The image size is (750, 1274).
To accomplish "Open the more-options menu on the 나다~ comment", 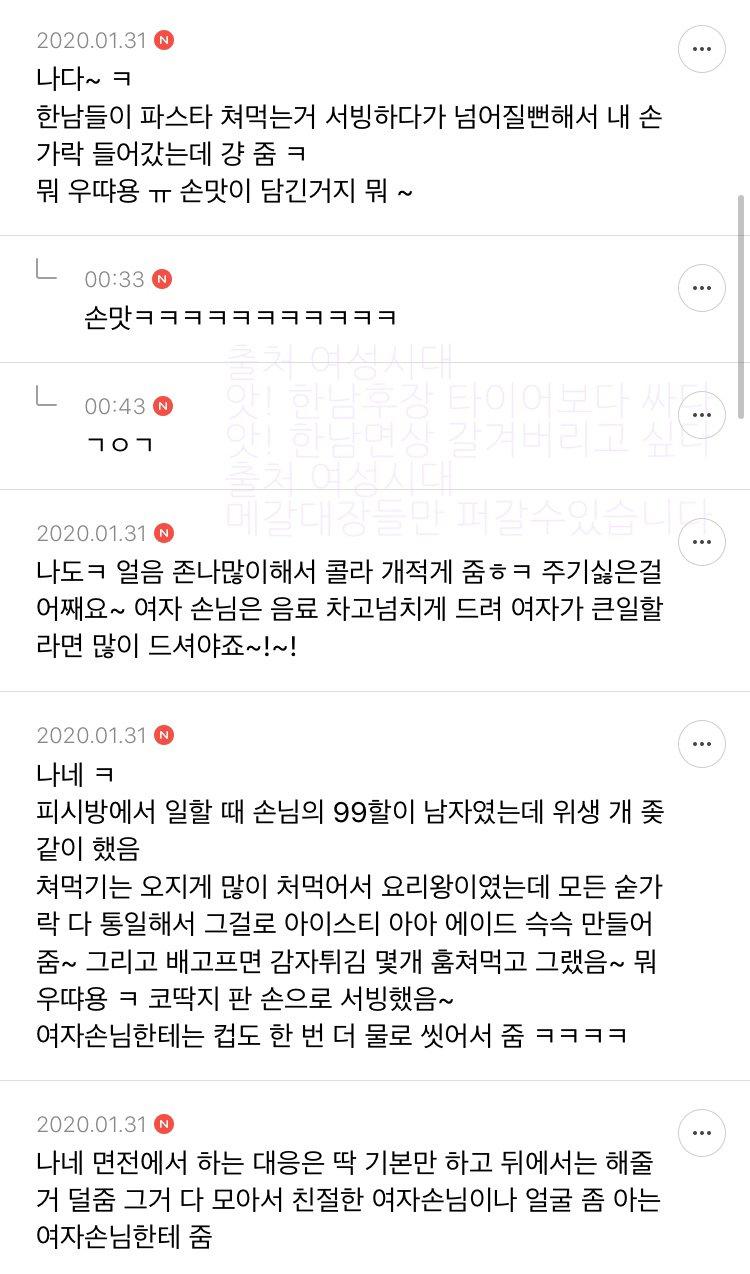I will coord(702,48).
